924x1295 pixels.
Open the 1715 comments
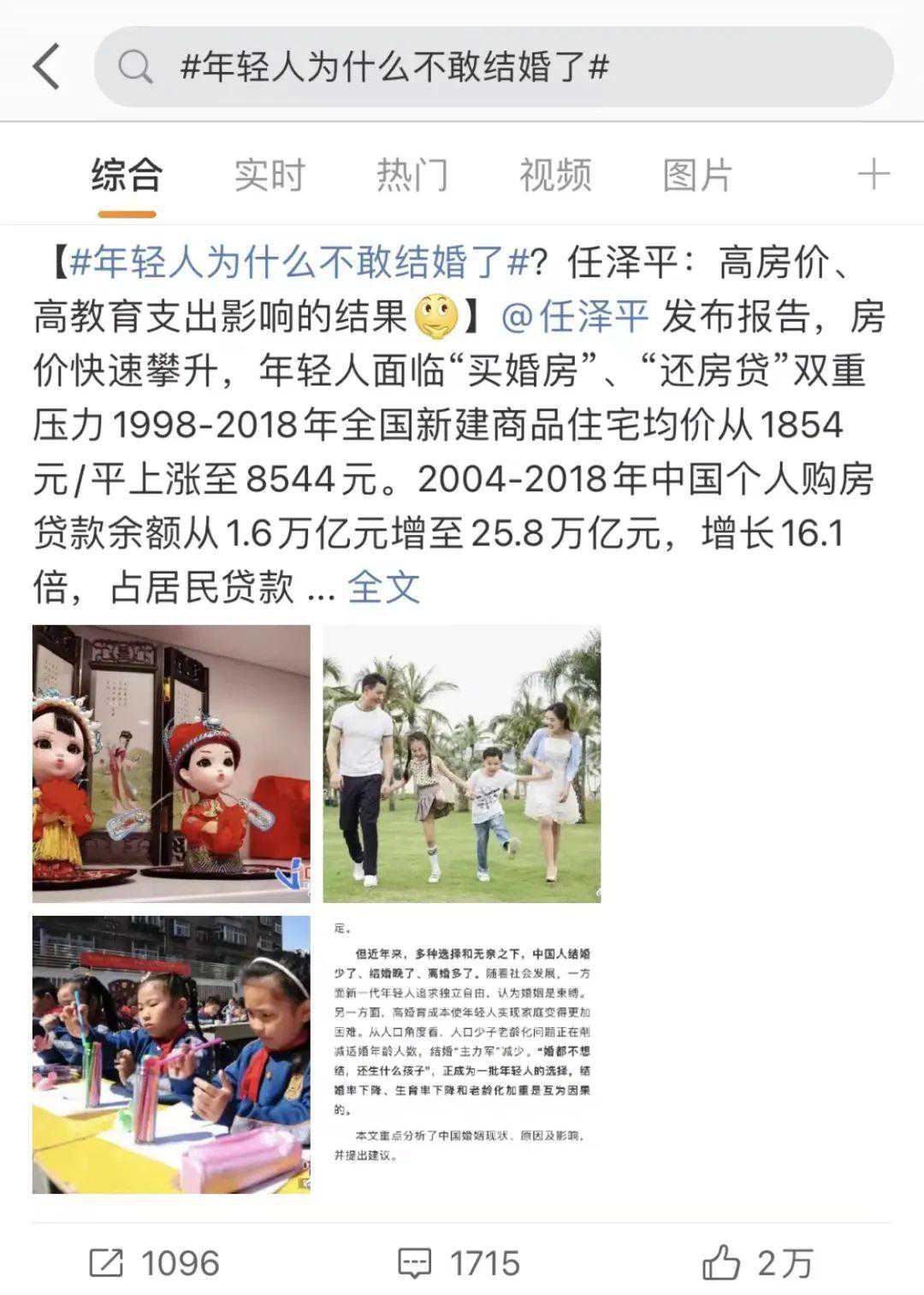pyautogui.click(x=459, y=1263)
